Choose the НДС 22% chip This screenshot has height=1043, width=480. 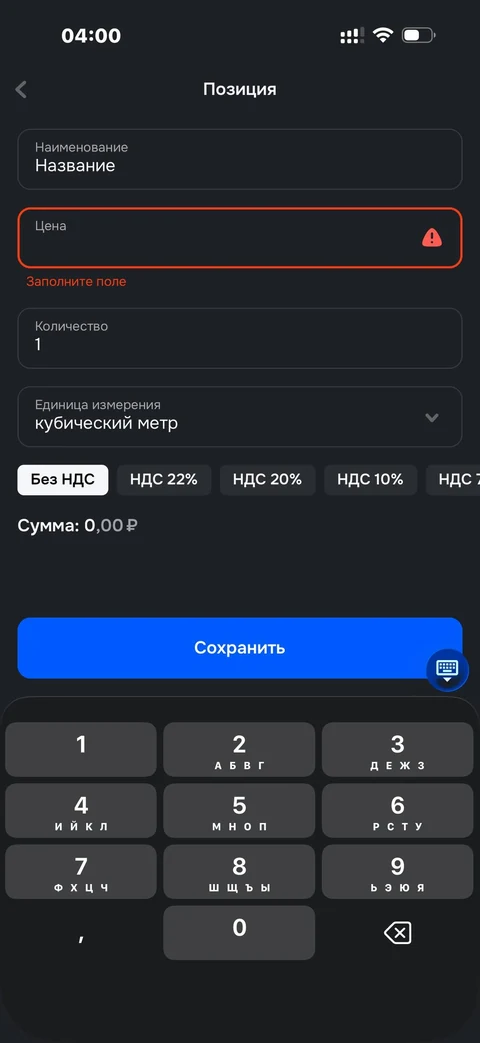pyautogui.click(x=164, y=480)
